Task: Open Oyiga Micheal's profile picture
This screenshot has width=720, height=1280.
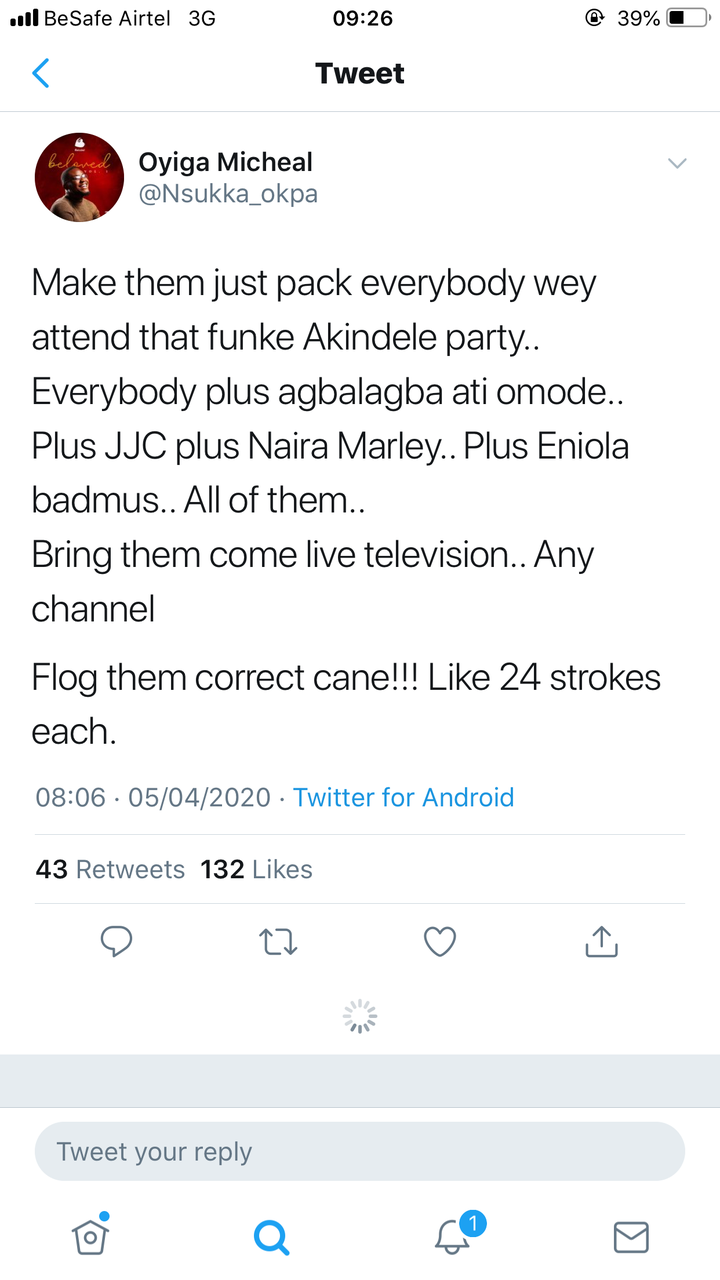Action: (79, 177)
